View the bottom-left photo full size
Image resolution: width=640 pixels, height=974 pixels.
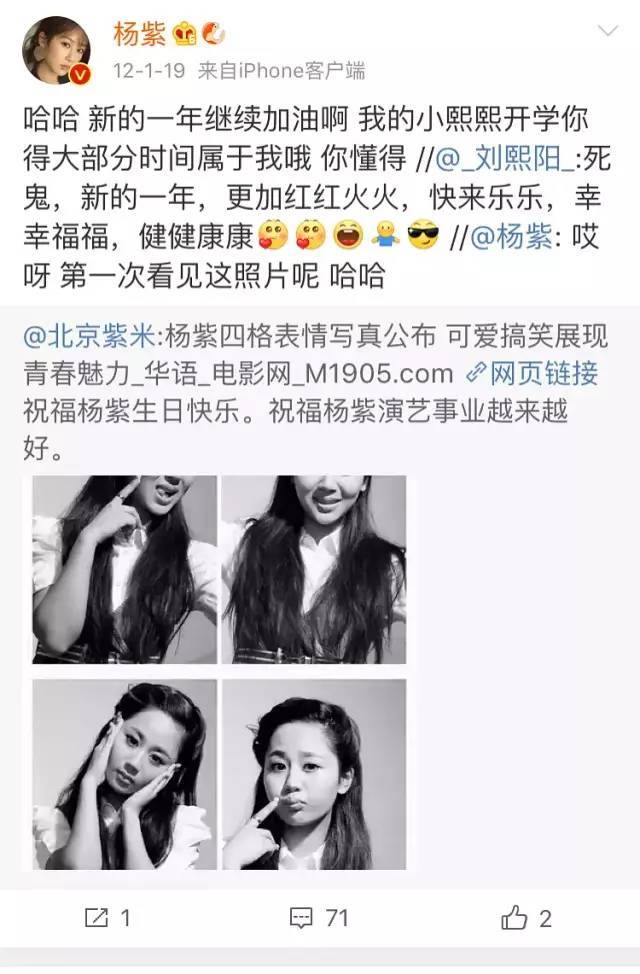click(124, 774)
